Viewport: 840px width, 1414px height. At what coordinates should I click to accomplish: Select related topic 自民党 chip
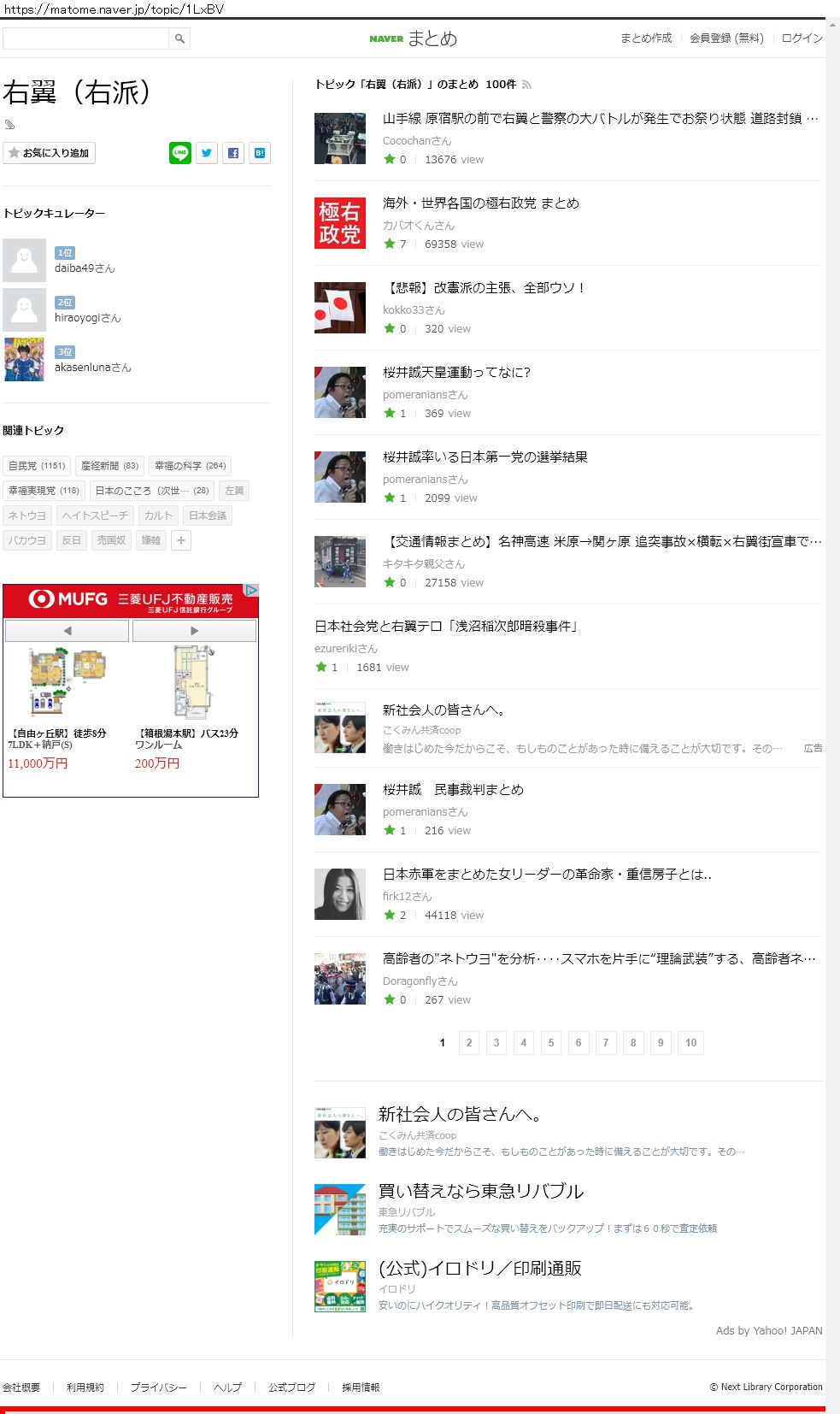point(37,466)
